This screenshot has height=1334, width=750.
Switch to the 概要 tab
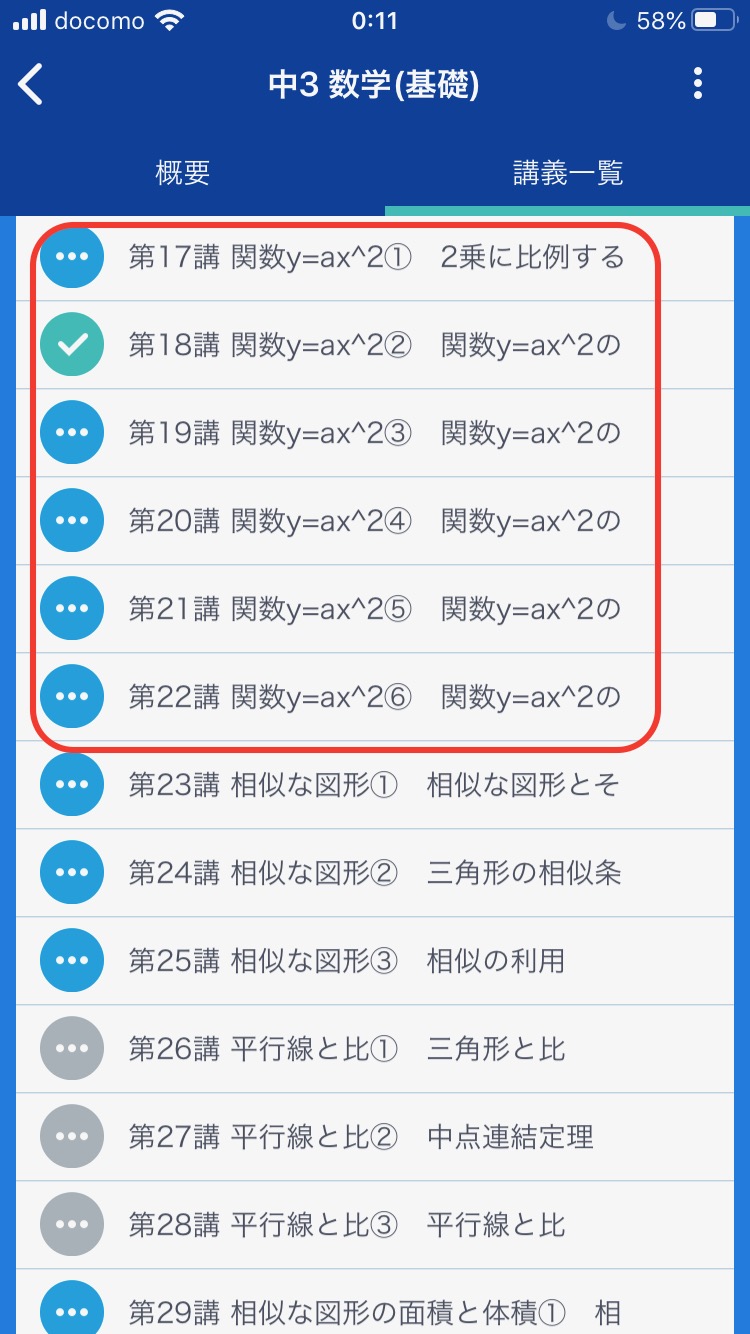(x=183, y=173)
